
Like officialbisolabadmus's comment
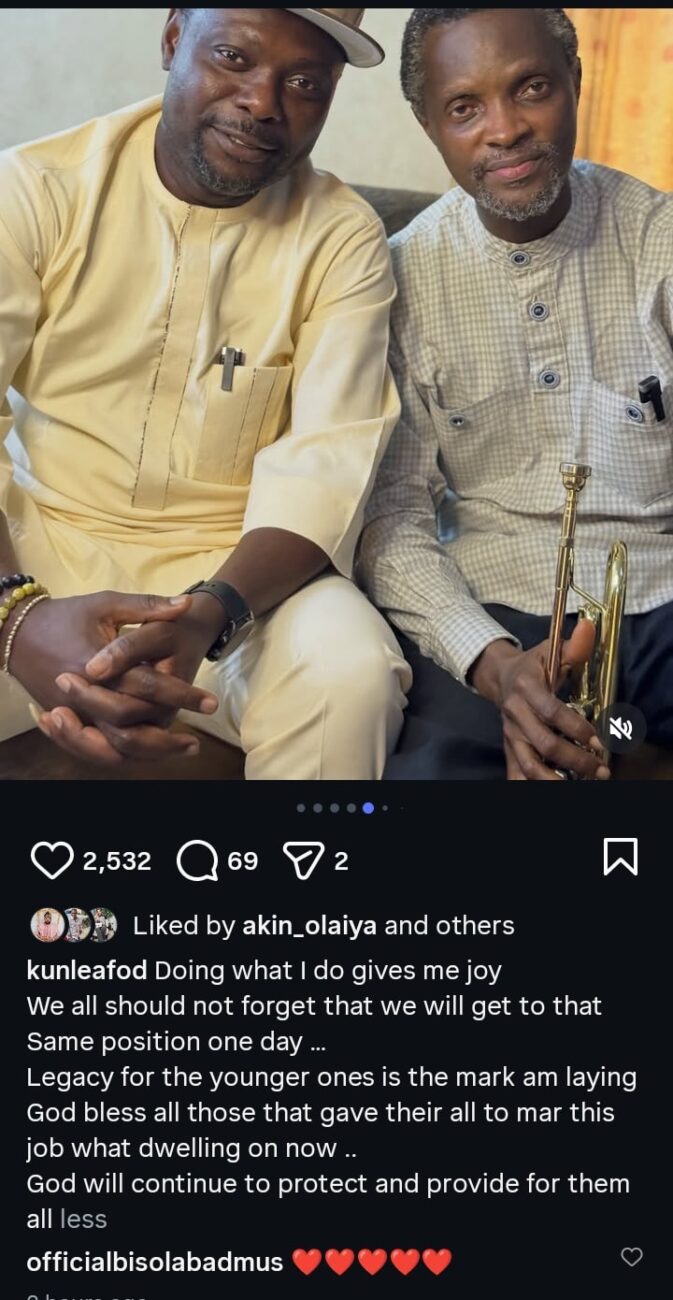click(x=631, y=1257)
